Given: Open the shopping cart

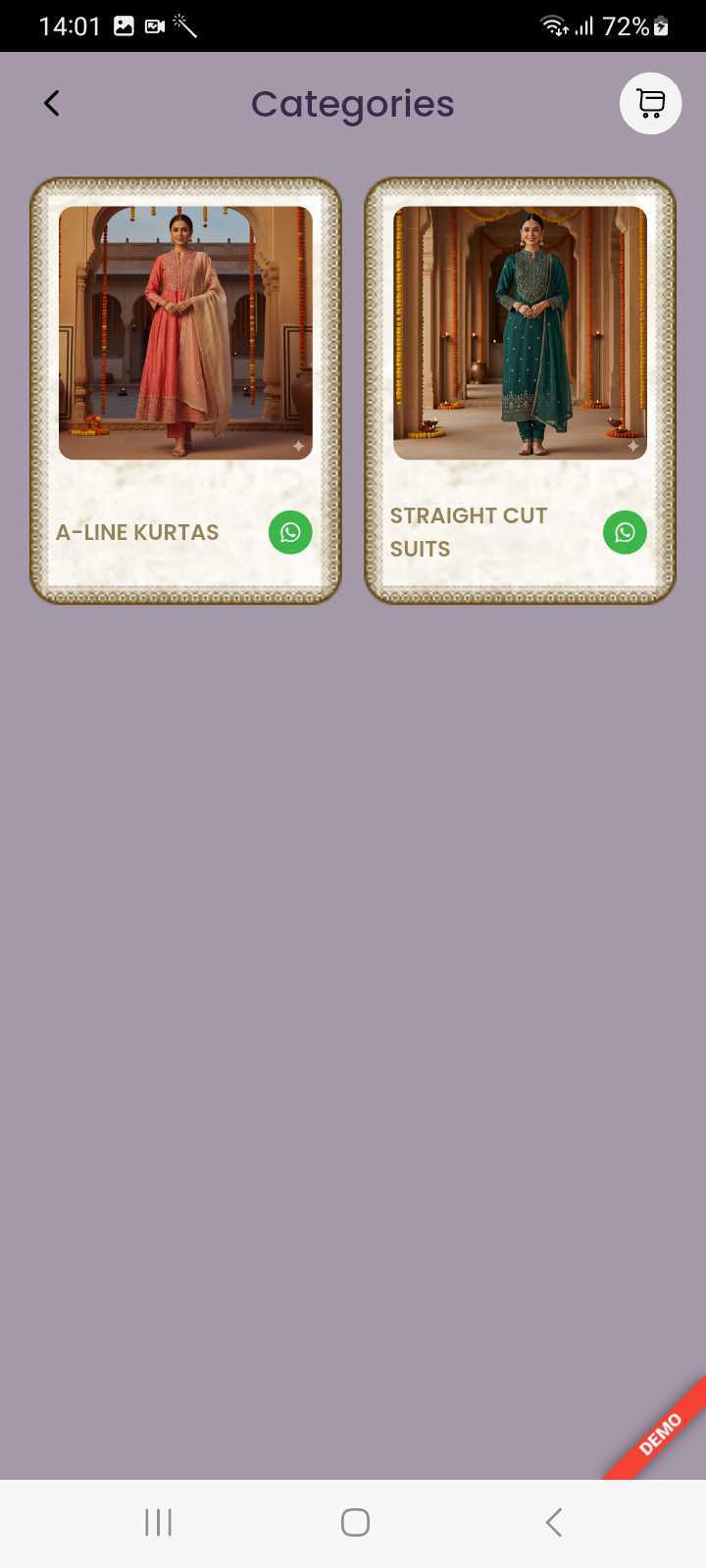Looking at the screenshot, I should [x=650, y=103].
